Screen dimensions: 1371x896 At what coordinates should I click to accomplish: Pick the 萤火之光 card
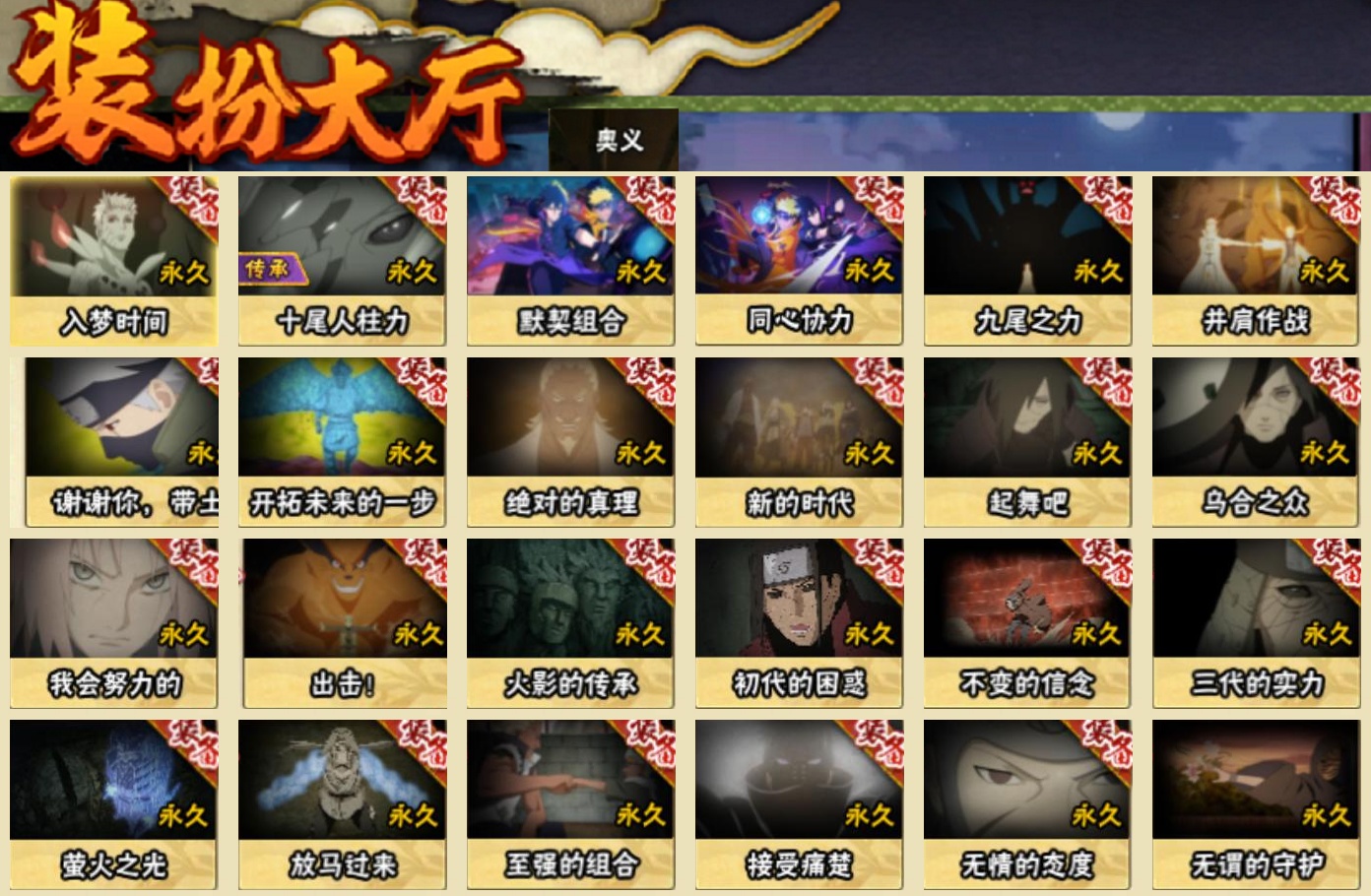[113, 804]
